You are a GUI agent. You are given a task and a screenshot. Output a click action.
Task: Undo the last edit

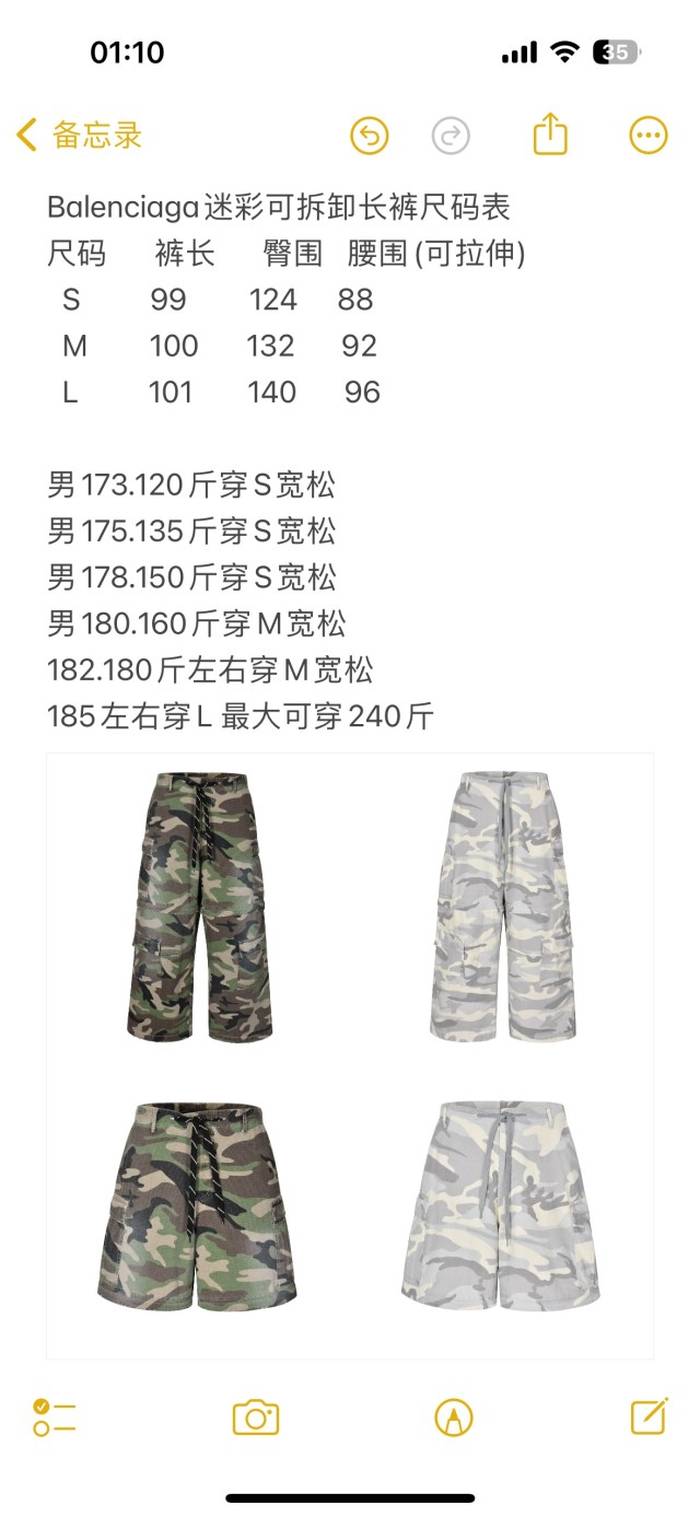click(369, 135)
